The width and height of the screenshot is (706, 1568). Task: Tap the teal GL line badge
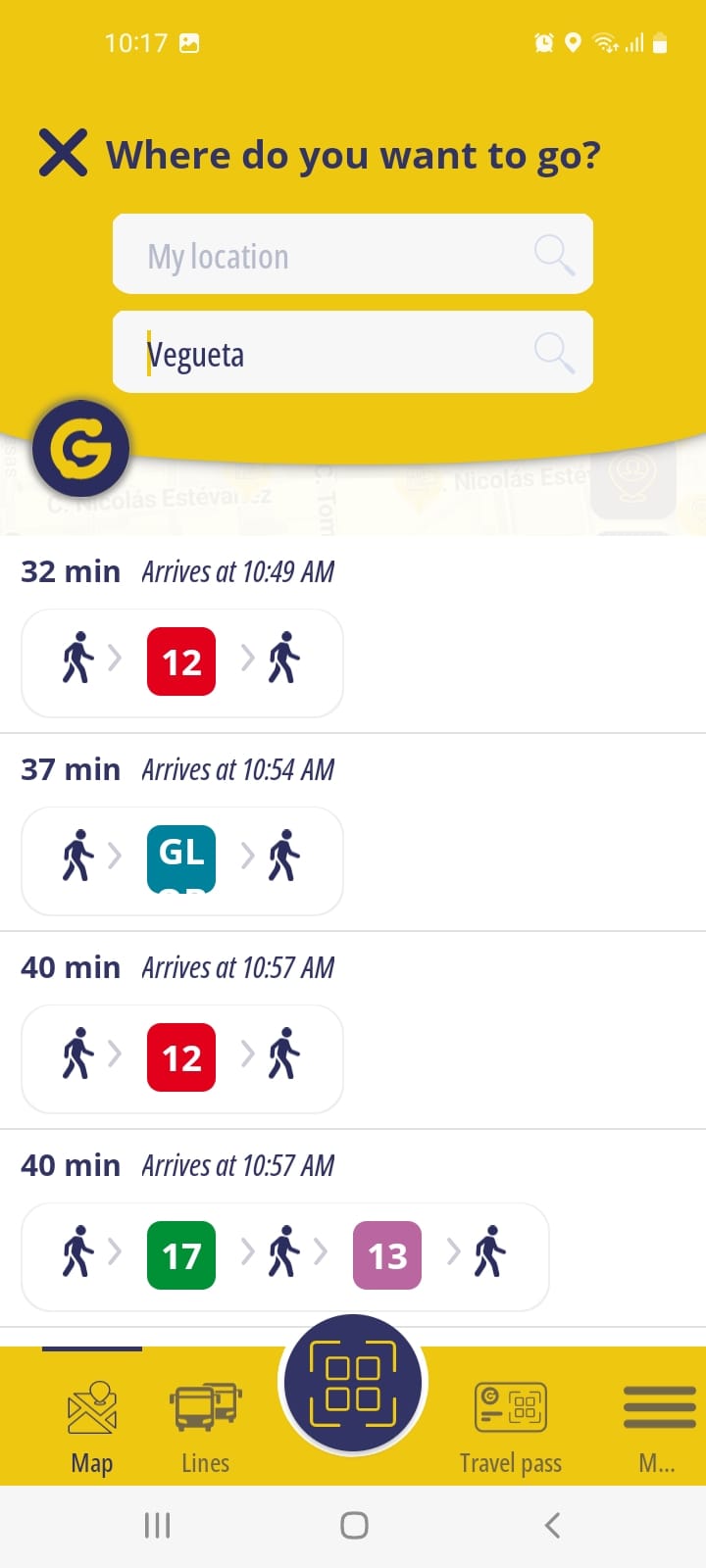pos(180,859)
